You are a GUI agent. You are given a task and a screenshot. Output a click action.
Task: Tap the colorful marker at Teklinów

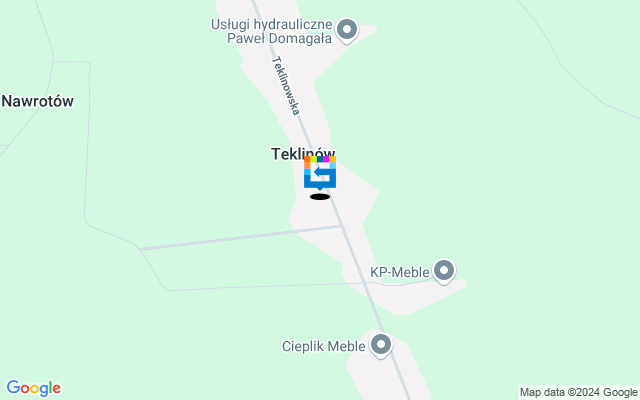coord(320,173)
